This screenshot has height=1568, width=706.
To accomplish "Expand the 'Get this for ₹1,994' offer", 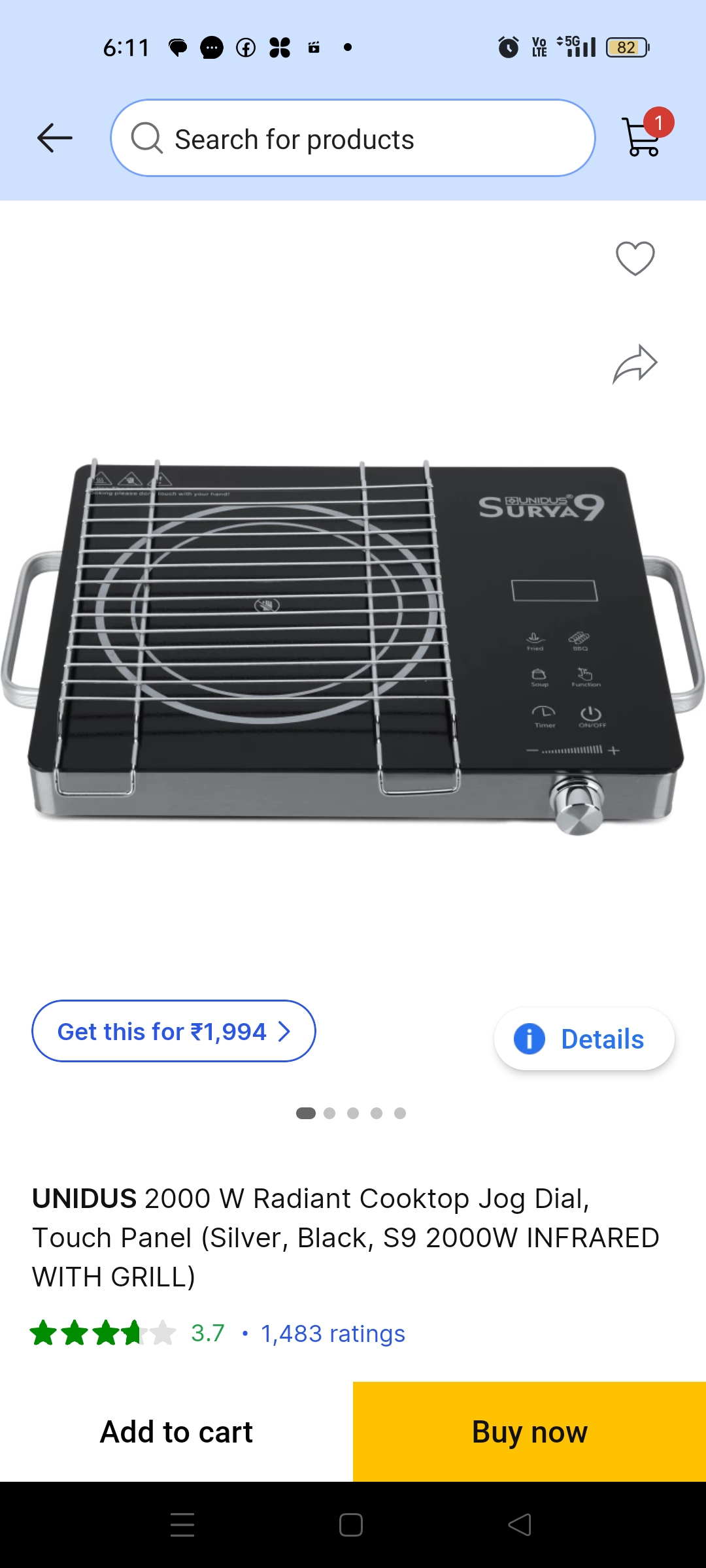I will pos(173,1031).
